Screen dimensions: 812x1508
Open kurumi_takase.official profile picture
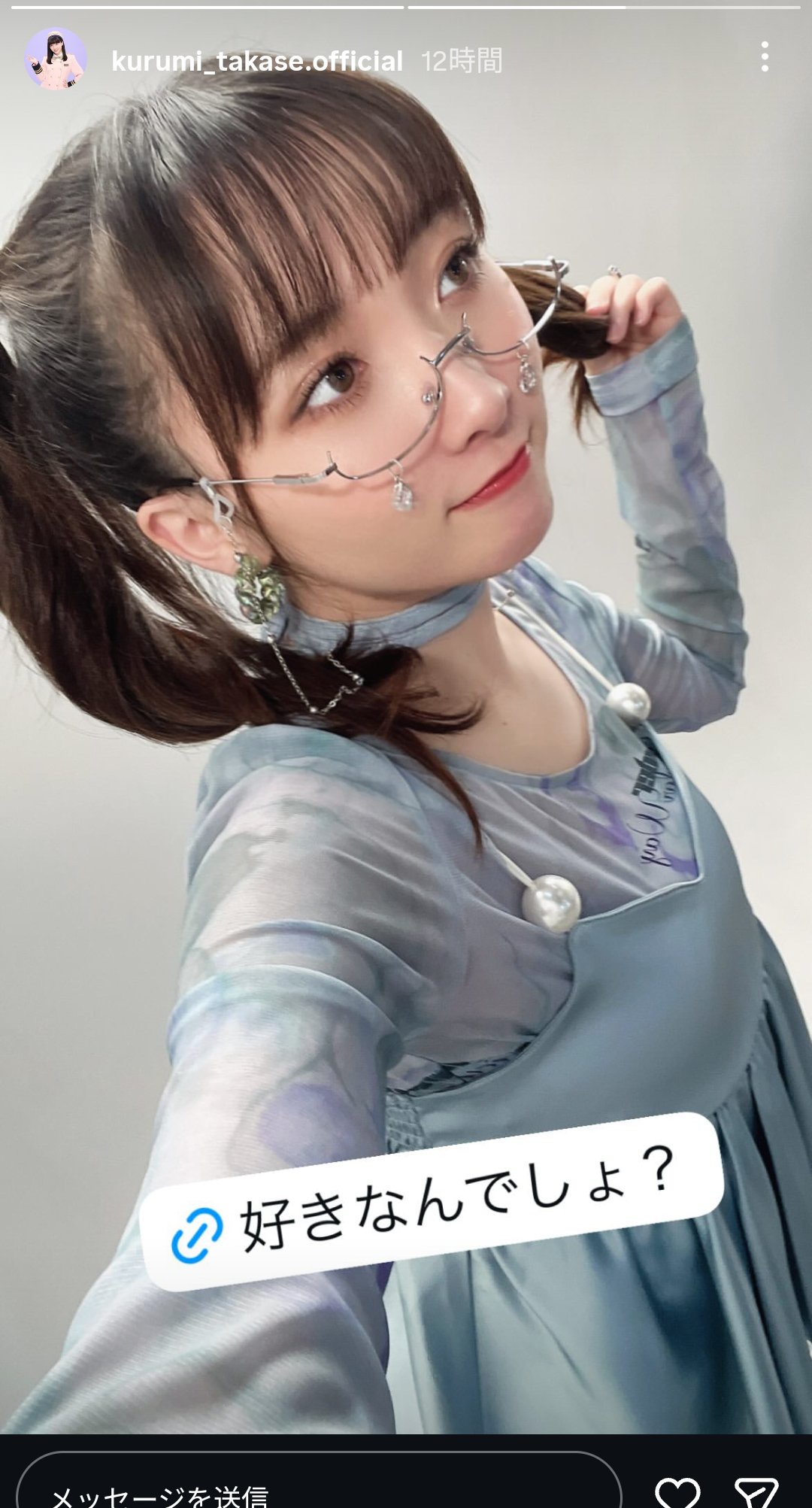[55, 59]
